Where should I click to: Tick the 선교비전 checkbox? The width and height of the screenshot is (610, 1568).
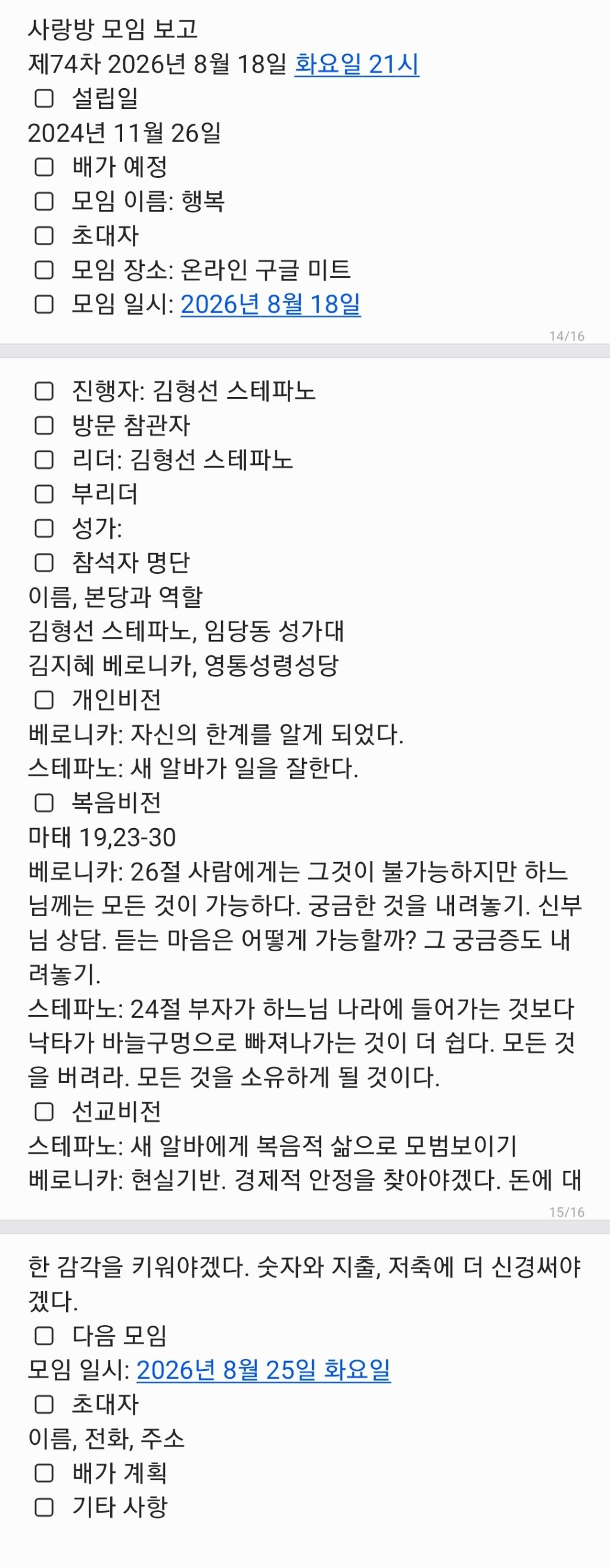tap(44, 1111)
